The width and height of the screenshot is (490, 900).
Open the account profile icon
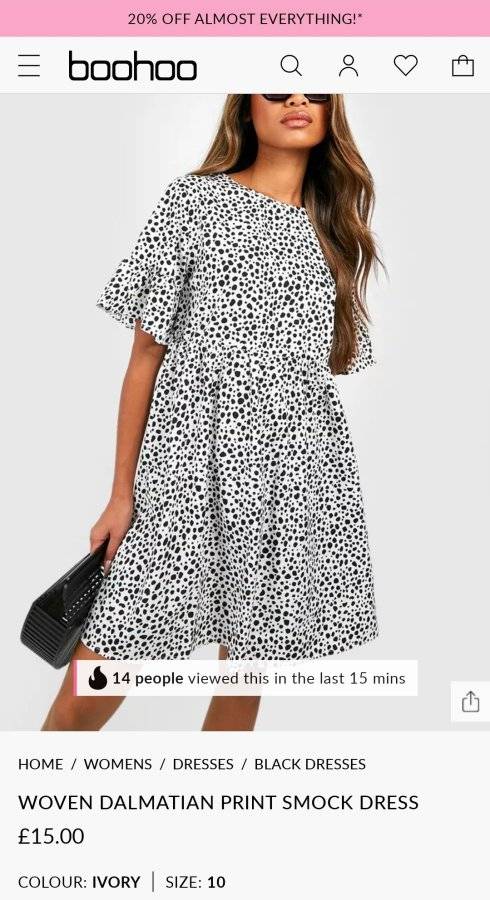[x=348, y=65]
